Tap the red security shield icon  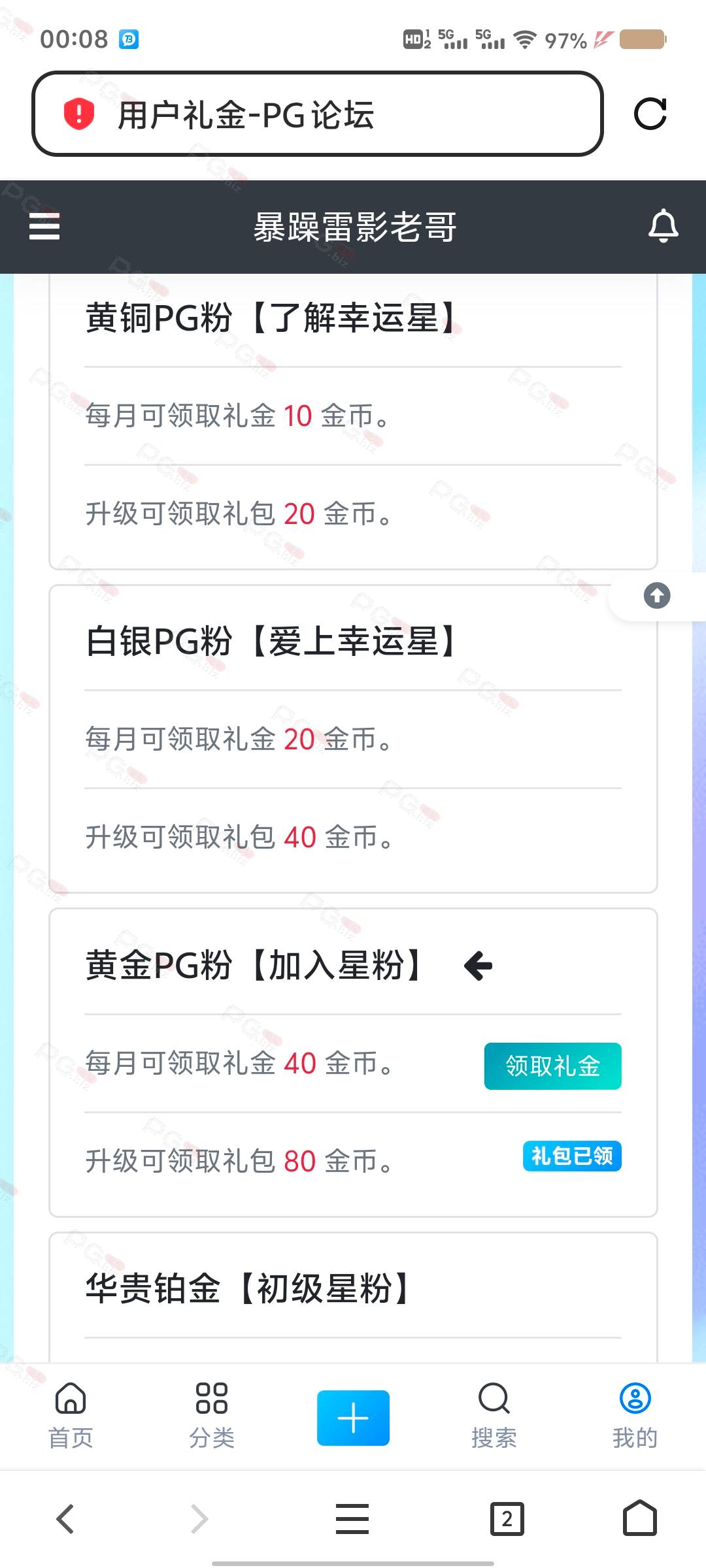(79, 114)
